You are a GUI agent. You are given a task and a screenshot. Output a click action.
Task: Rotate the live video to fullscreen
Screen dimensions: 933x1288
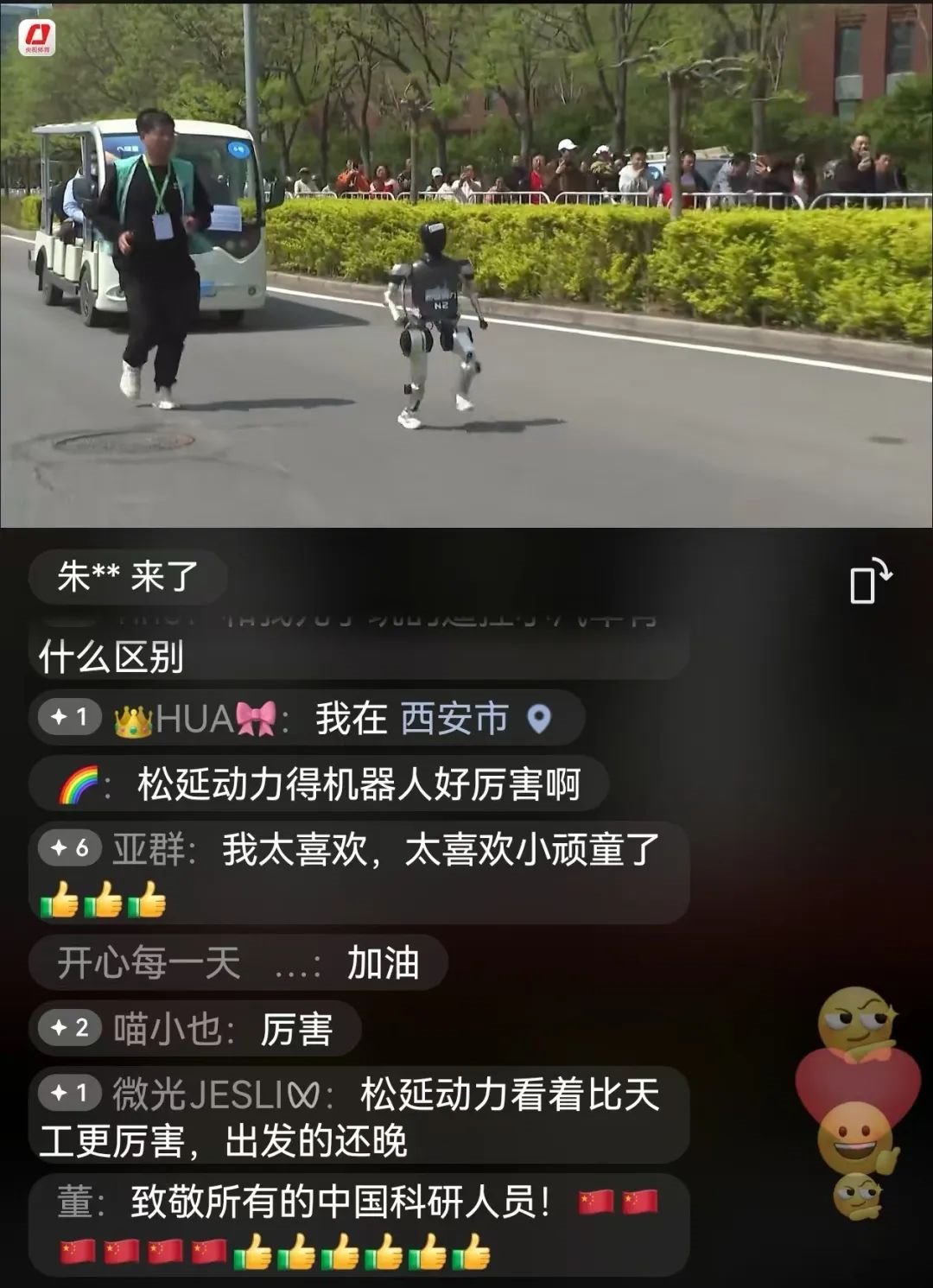pos(870,581)
